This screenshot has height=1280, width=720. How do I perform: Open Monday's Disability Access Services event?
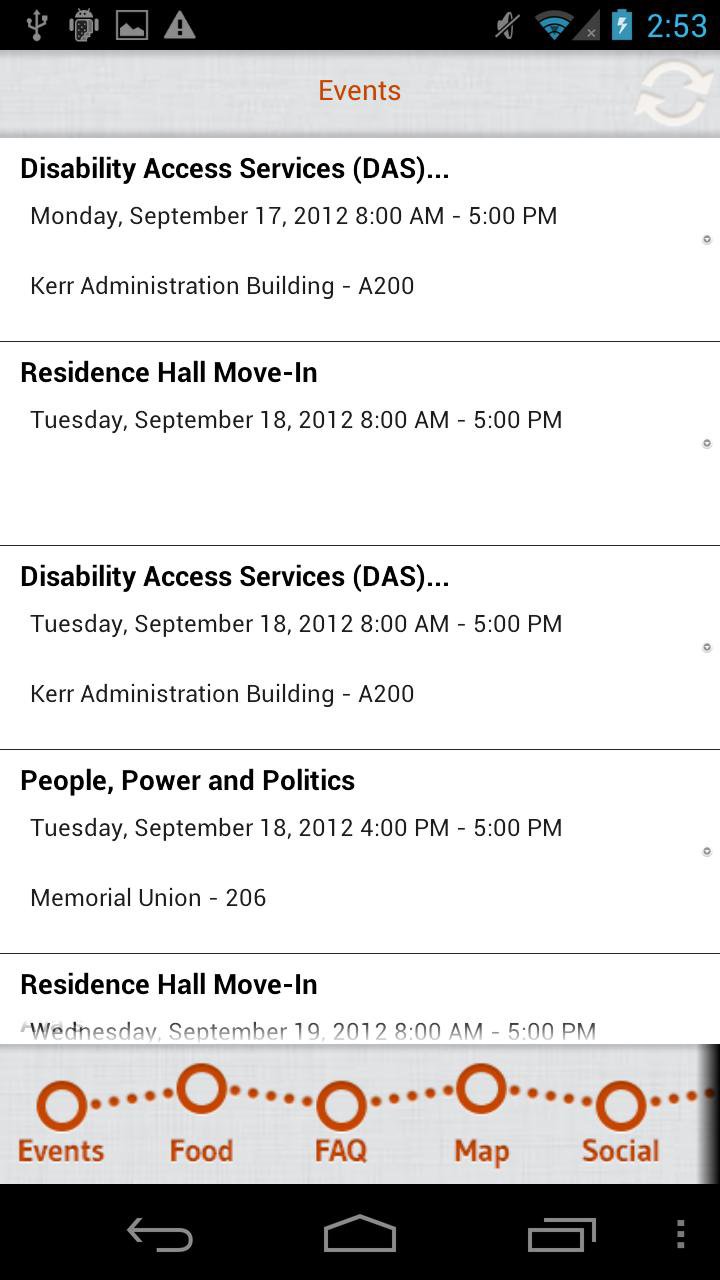point(360,240)
